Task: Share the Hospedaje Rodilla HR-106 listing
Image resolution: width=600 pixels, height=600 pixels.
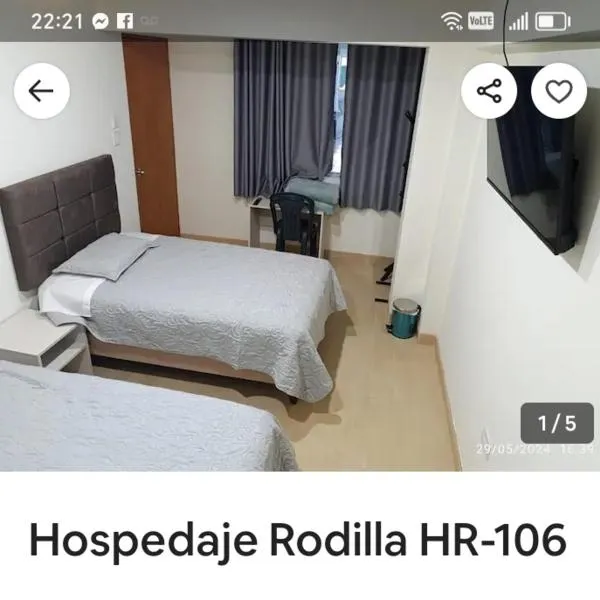Action: 489,92
